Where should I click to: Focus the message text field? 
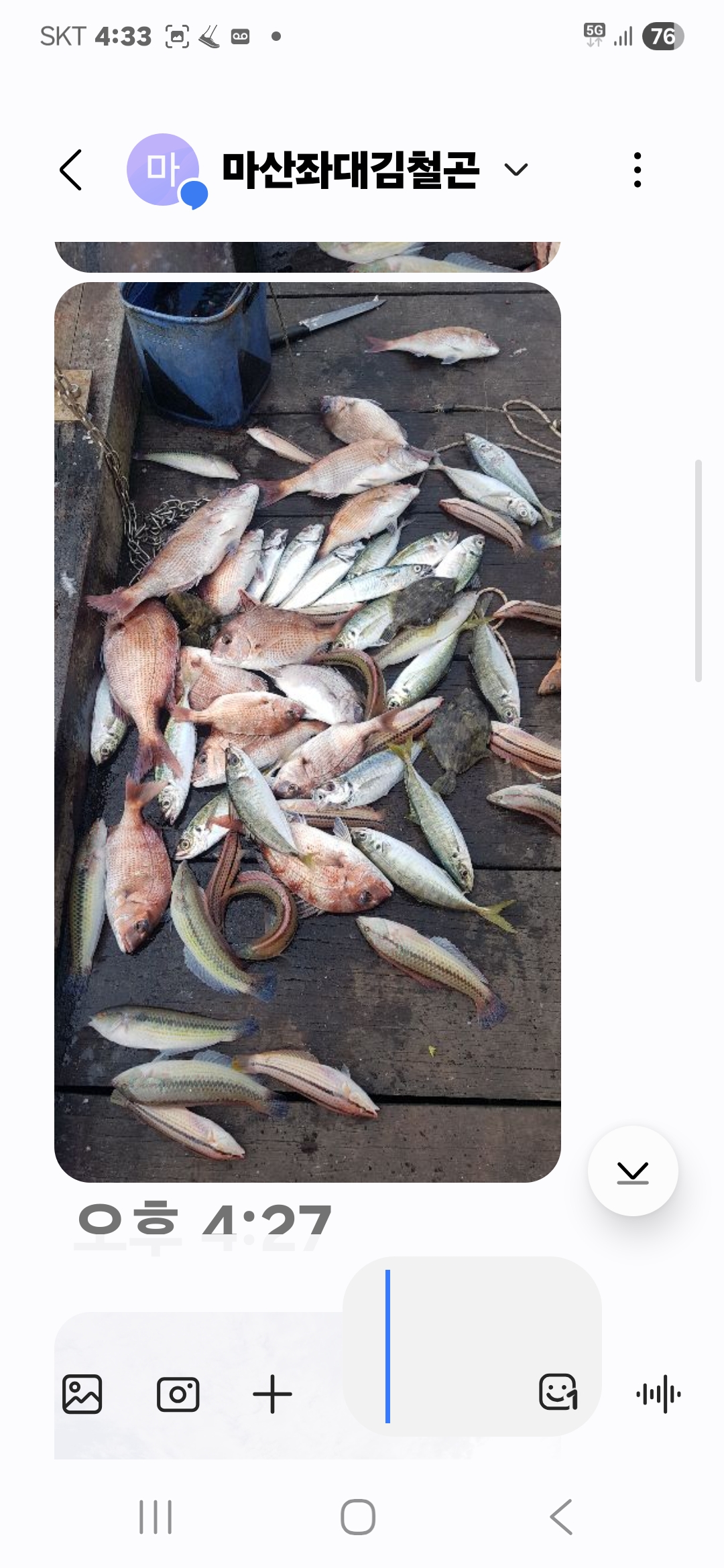[x=456, y=1347]
